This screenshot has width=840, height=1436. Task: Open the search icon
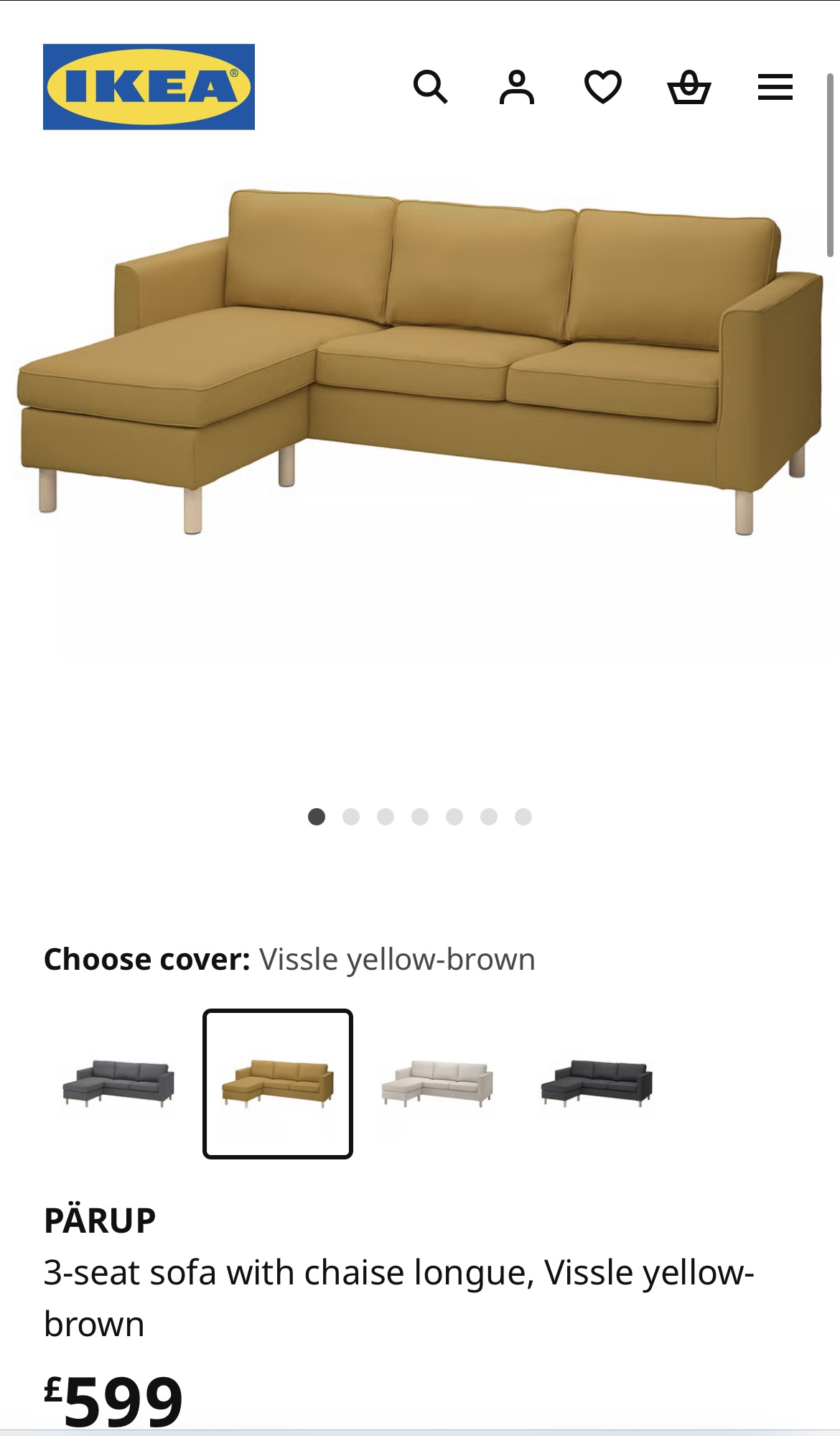click(x=431, y=88)
